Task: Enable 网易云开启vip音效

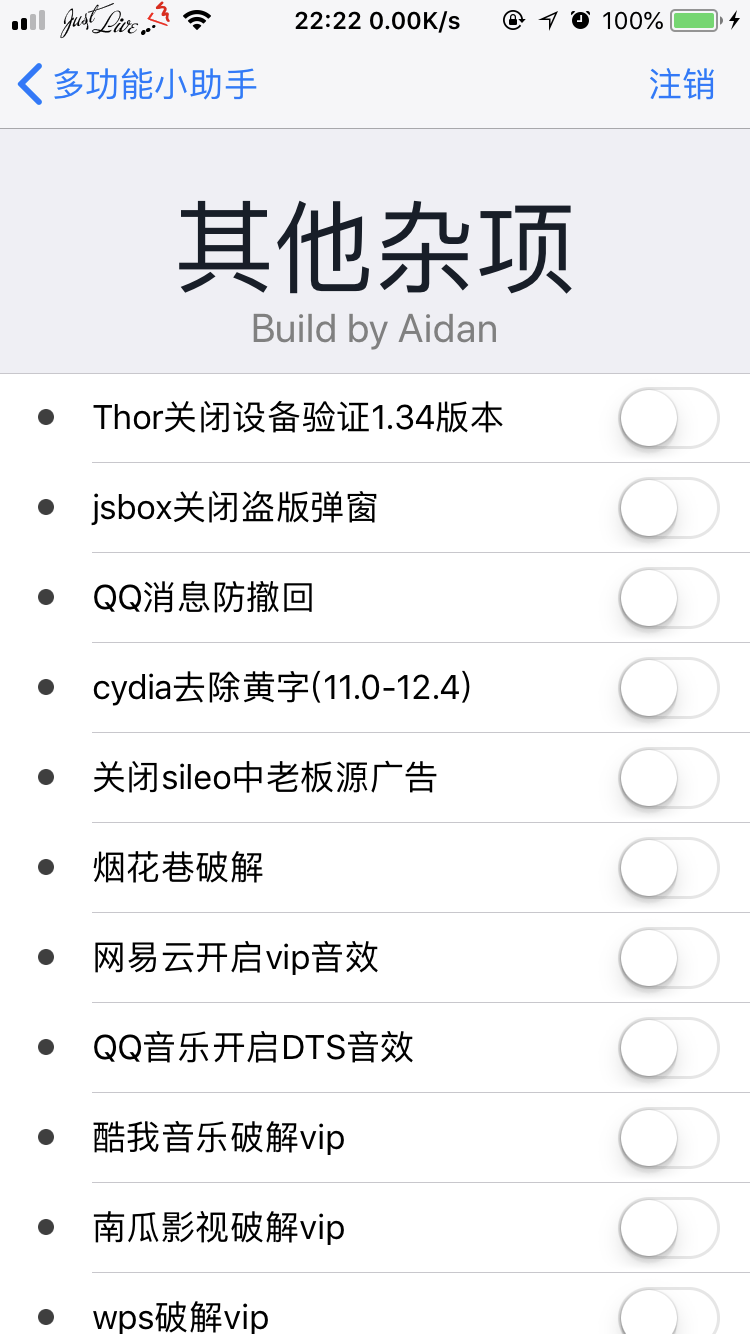Action: (x=668, y=958)
